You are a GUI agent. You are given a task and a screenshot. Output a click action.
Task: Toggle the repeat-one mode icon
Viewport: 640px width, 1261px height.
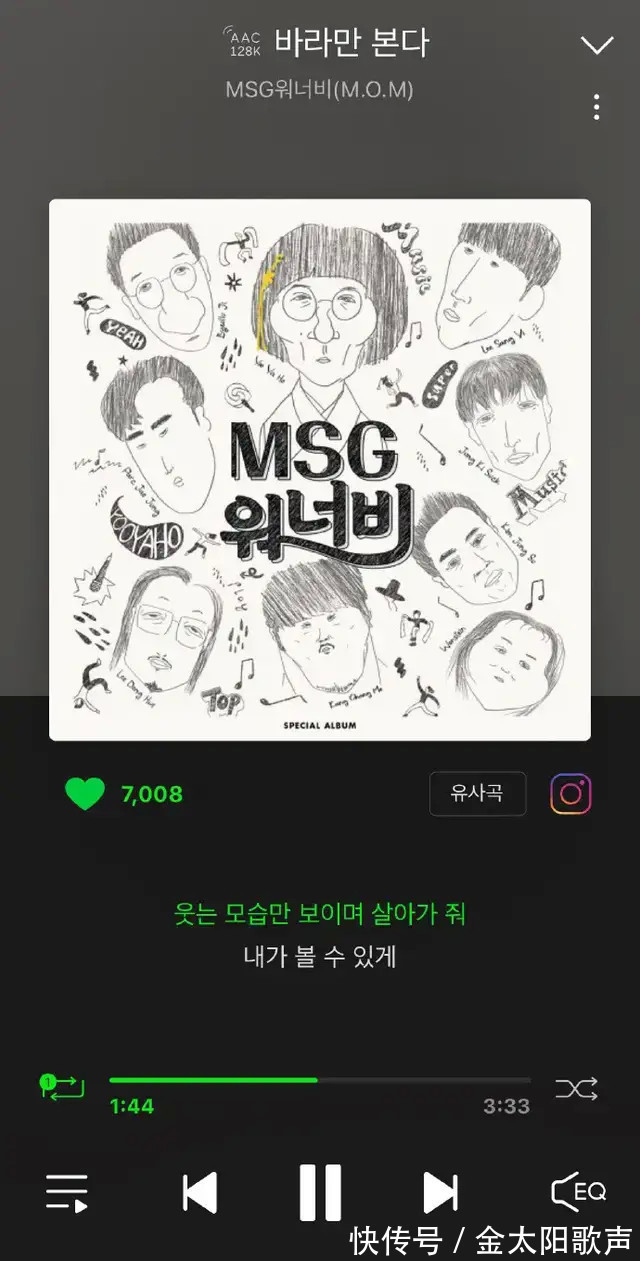(x=62, y=1087)
